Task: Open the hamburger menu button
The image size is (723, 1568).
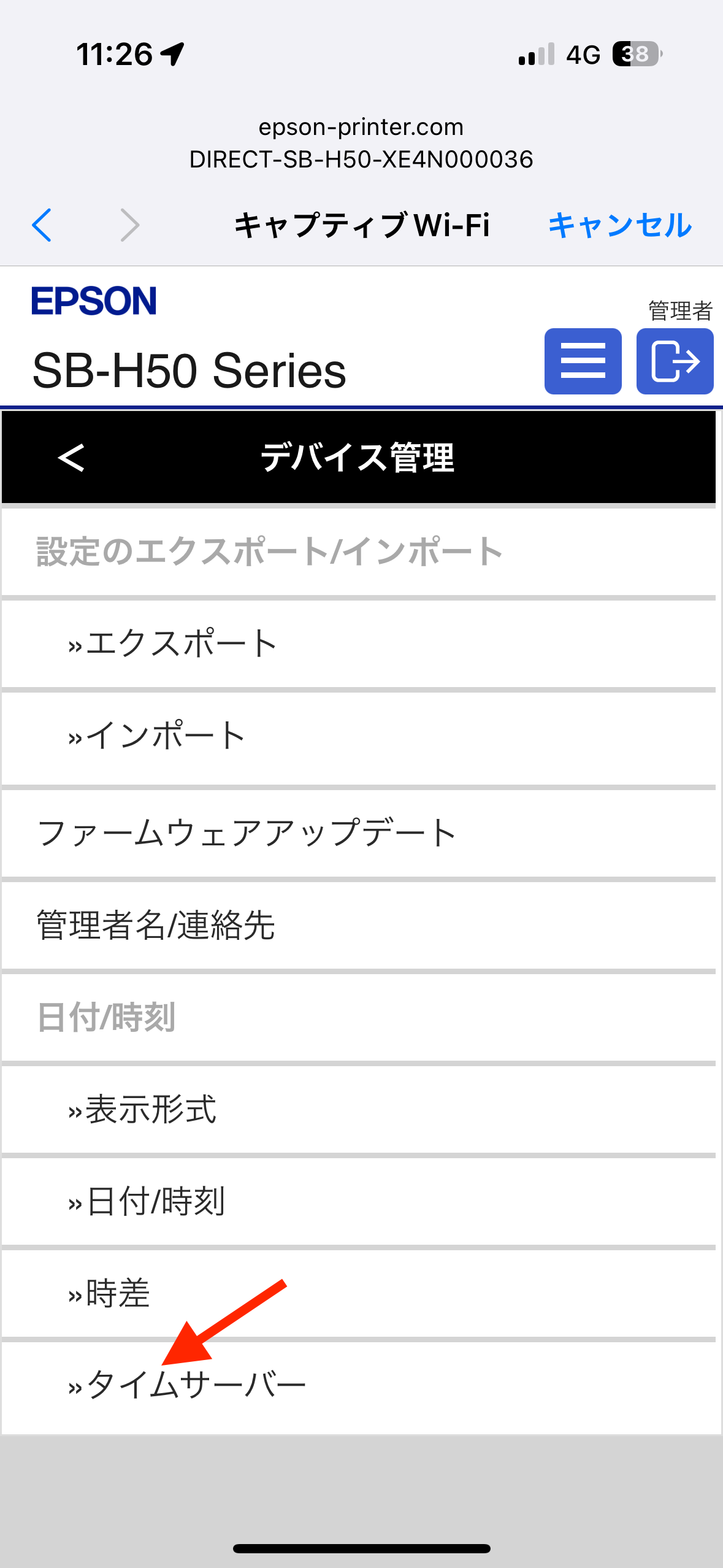Action: coord(583,361)
